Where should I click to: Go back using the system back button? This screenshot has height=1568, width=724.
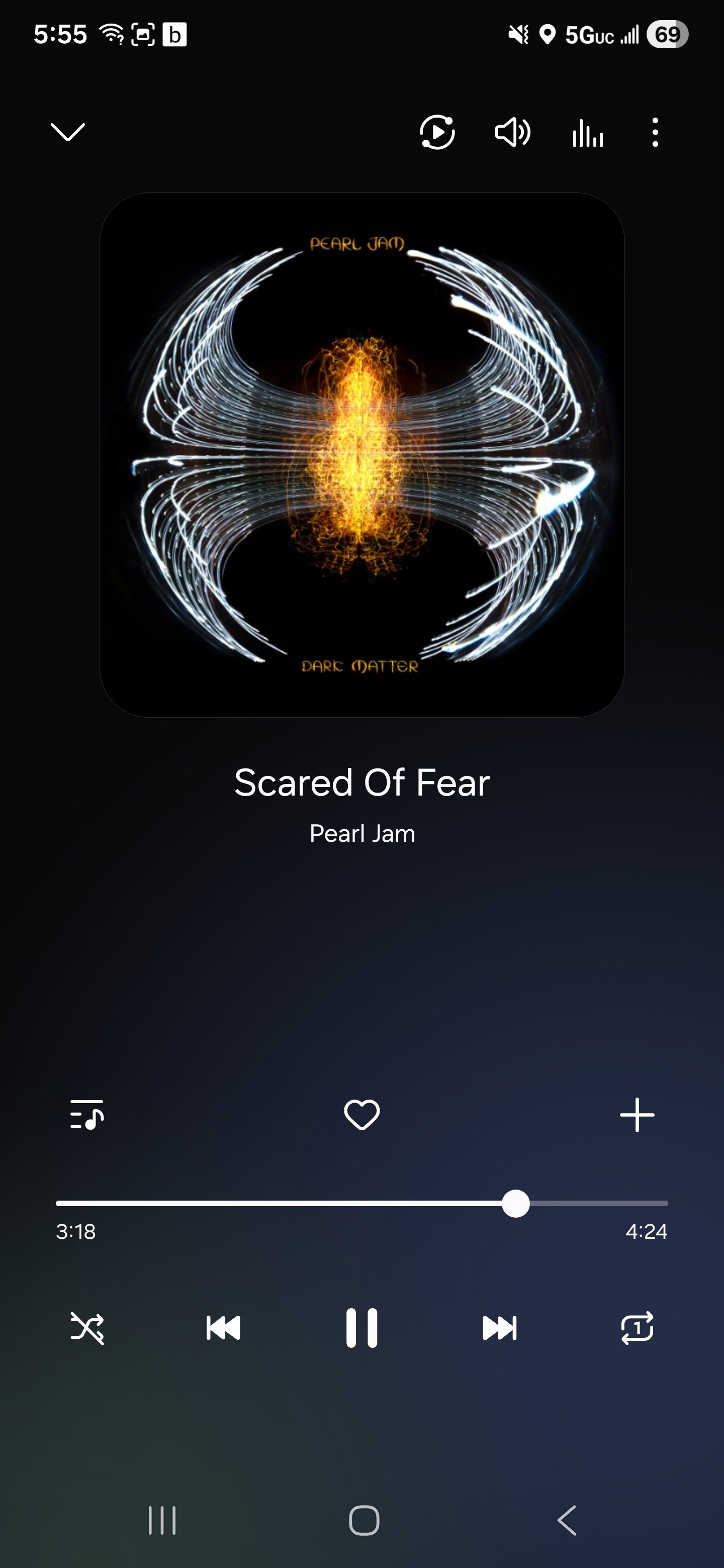point(567,1520)
